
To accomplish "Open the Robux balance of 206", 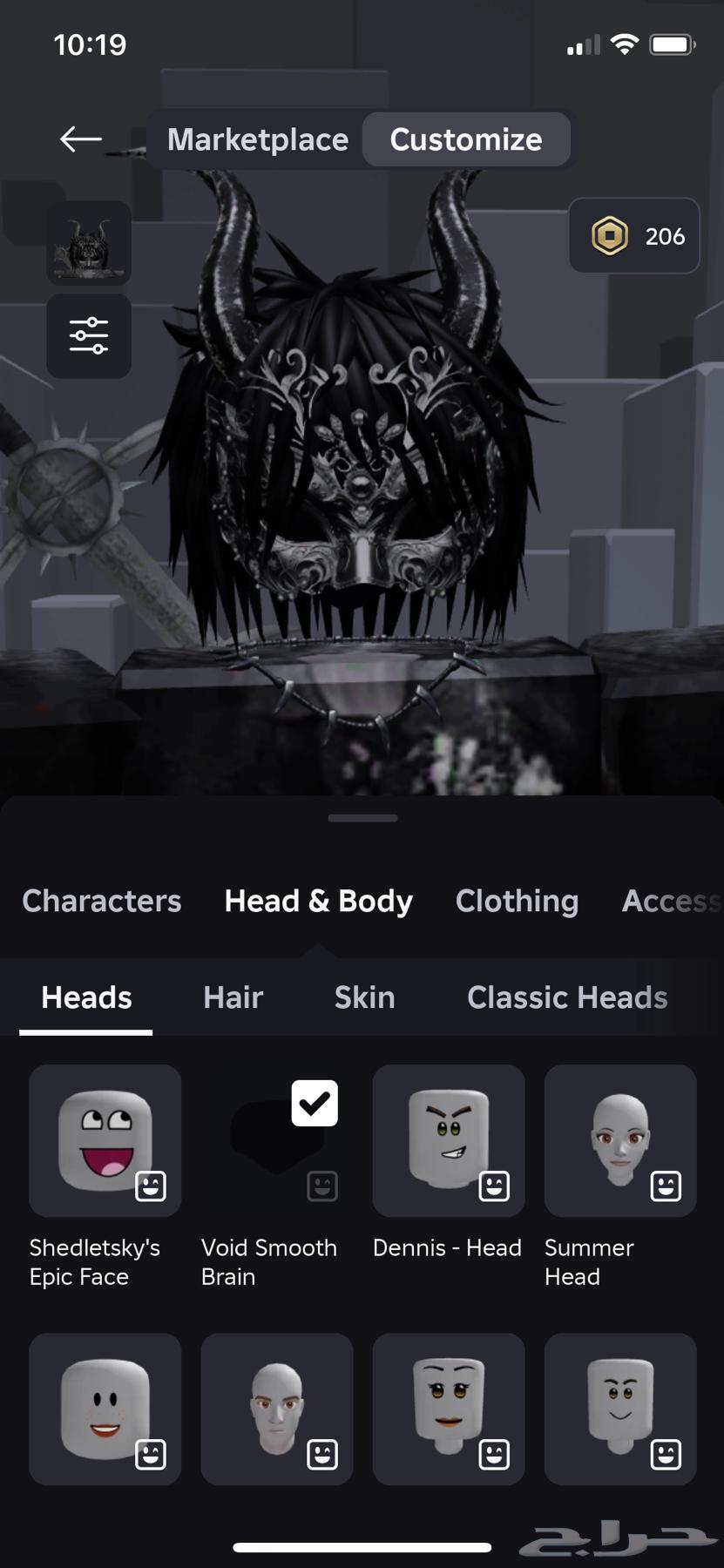I will (x=634, y=236).
